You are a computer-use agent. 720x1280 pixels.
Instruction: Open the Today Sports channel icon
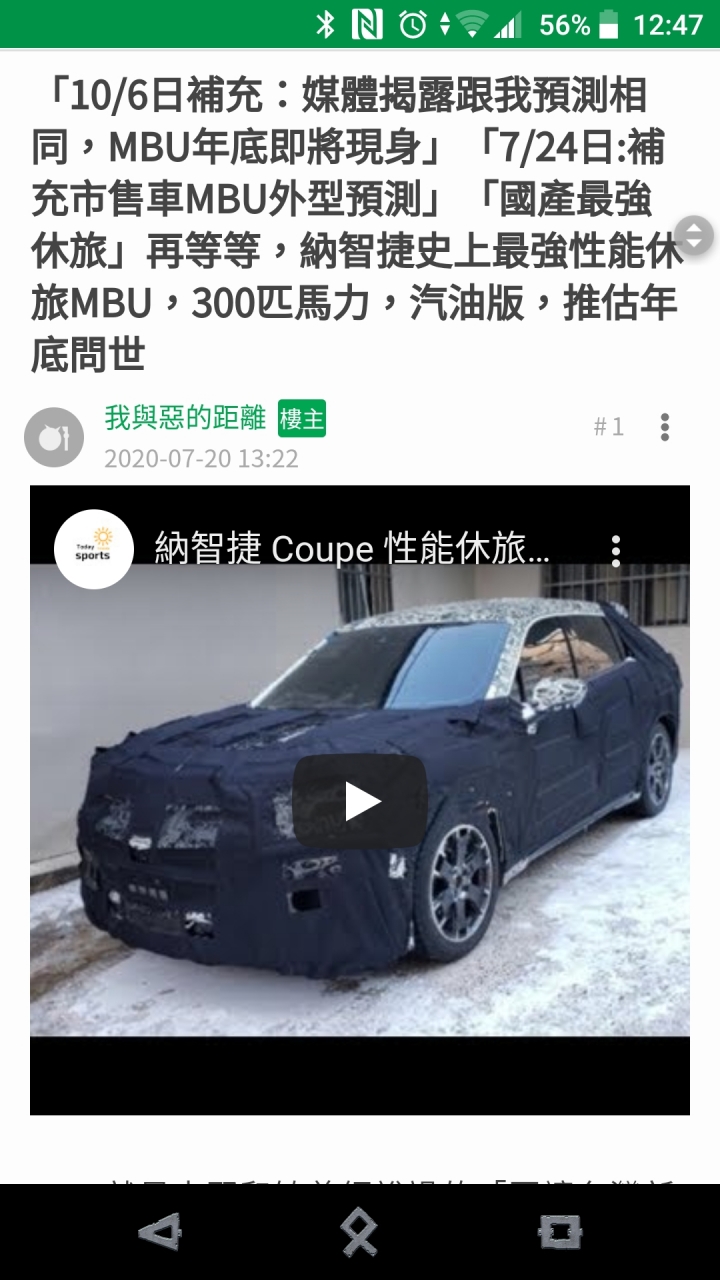94,549
